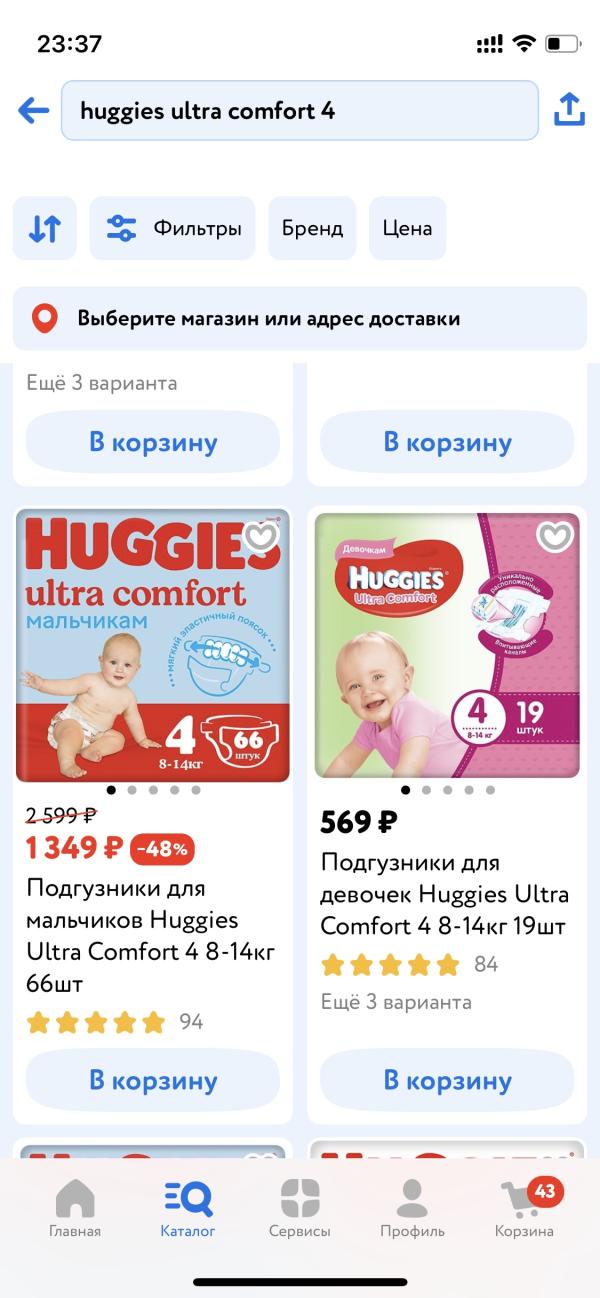Add the 569 ₽ girls' diapers to cart

pyautogui.click(x=447, y=1080)
